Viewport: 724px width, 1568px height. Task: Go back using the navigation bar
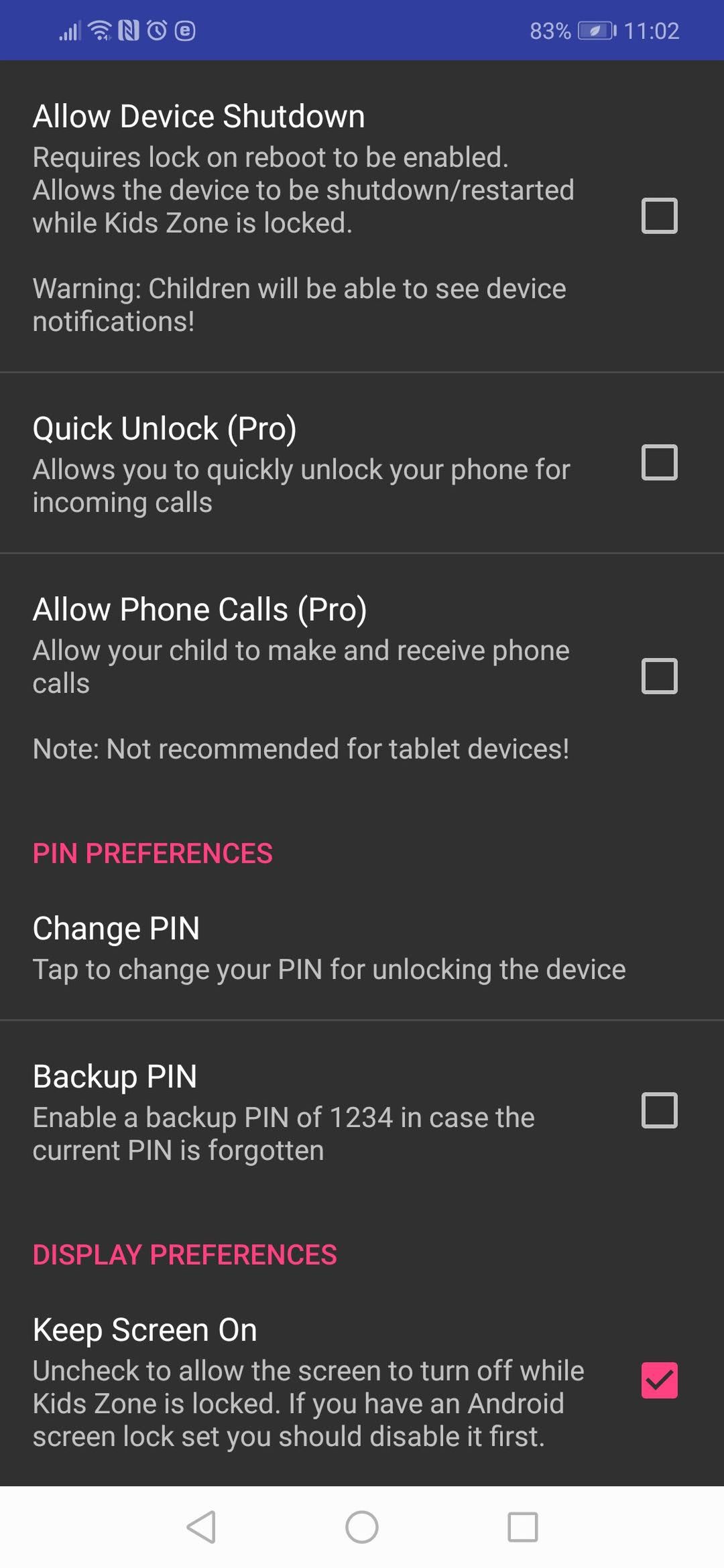tap(201, 1527)
